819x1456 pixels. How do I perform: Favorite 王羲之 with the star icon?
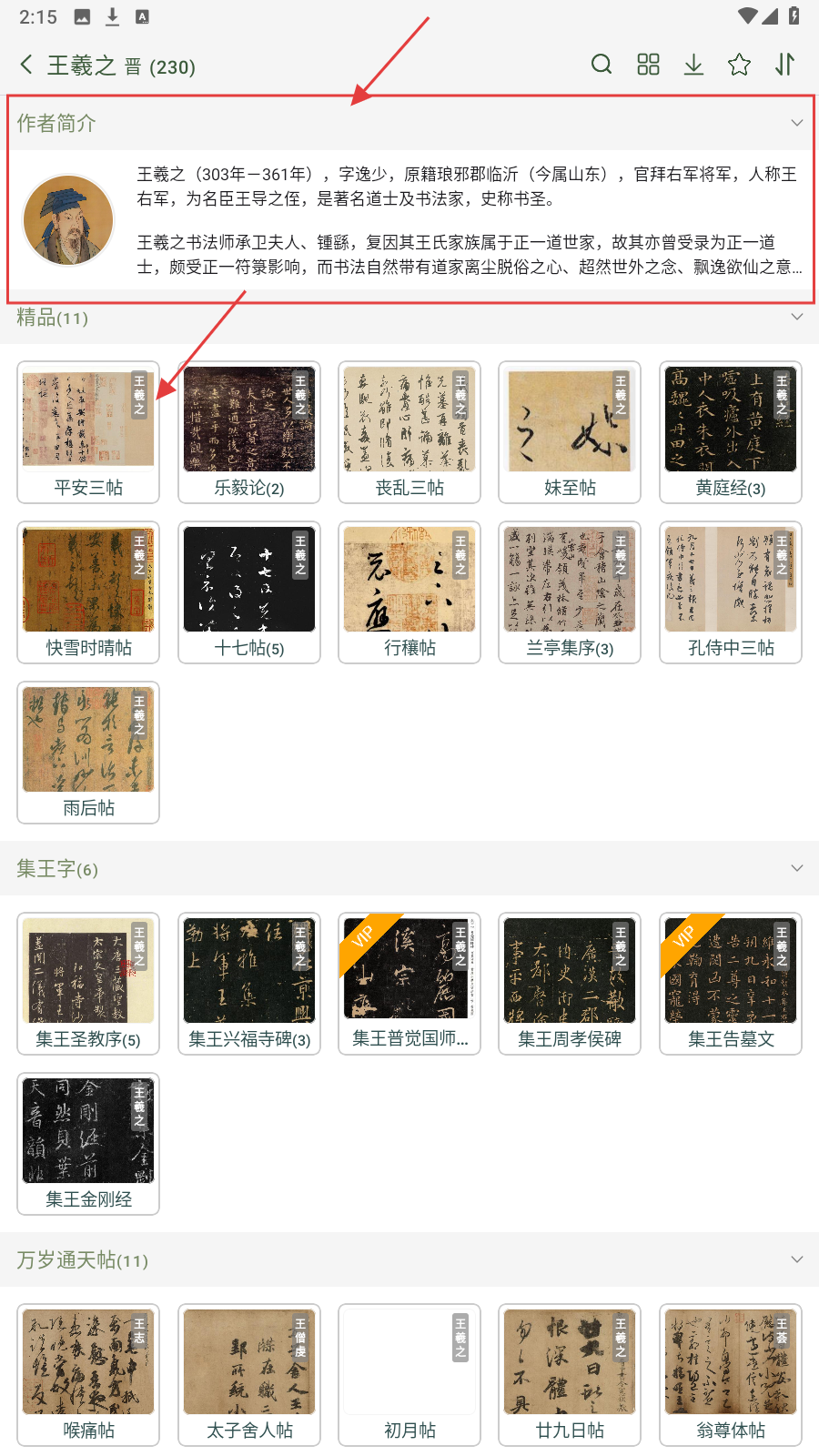click(739, 65)
